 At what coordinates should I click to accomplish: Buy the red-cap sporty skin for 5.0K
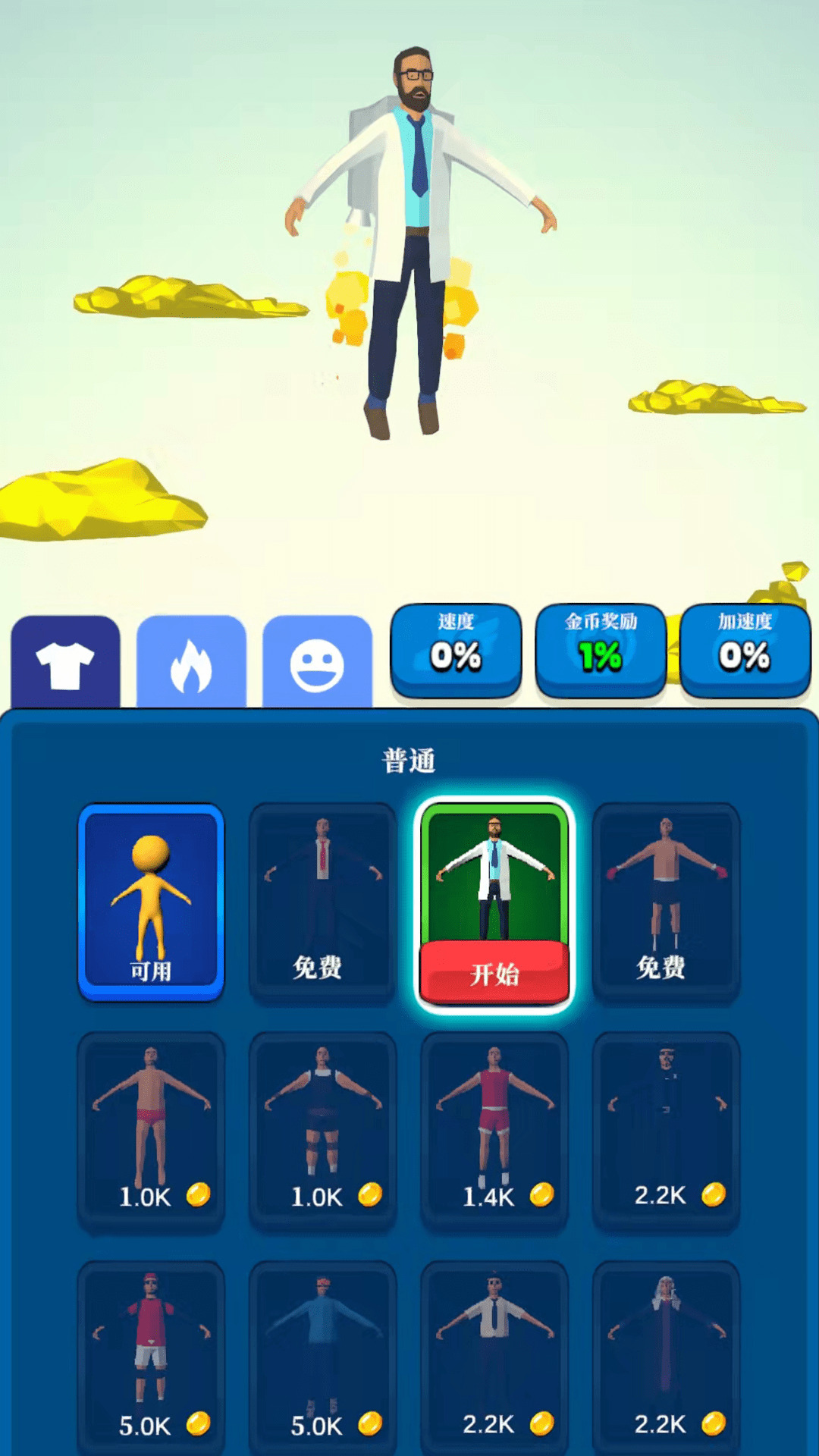pos(151,1359)
